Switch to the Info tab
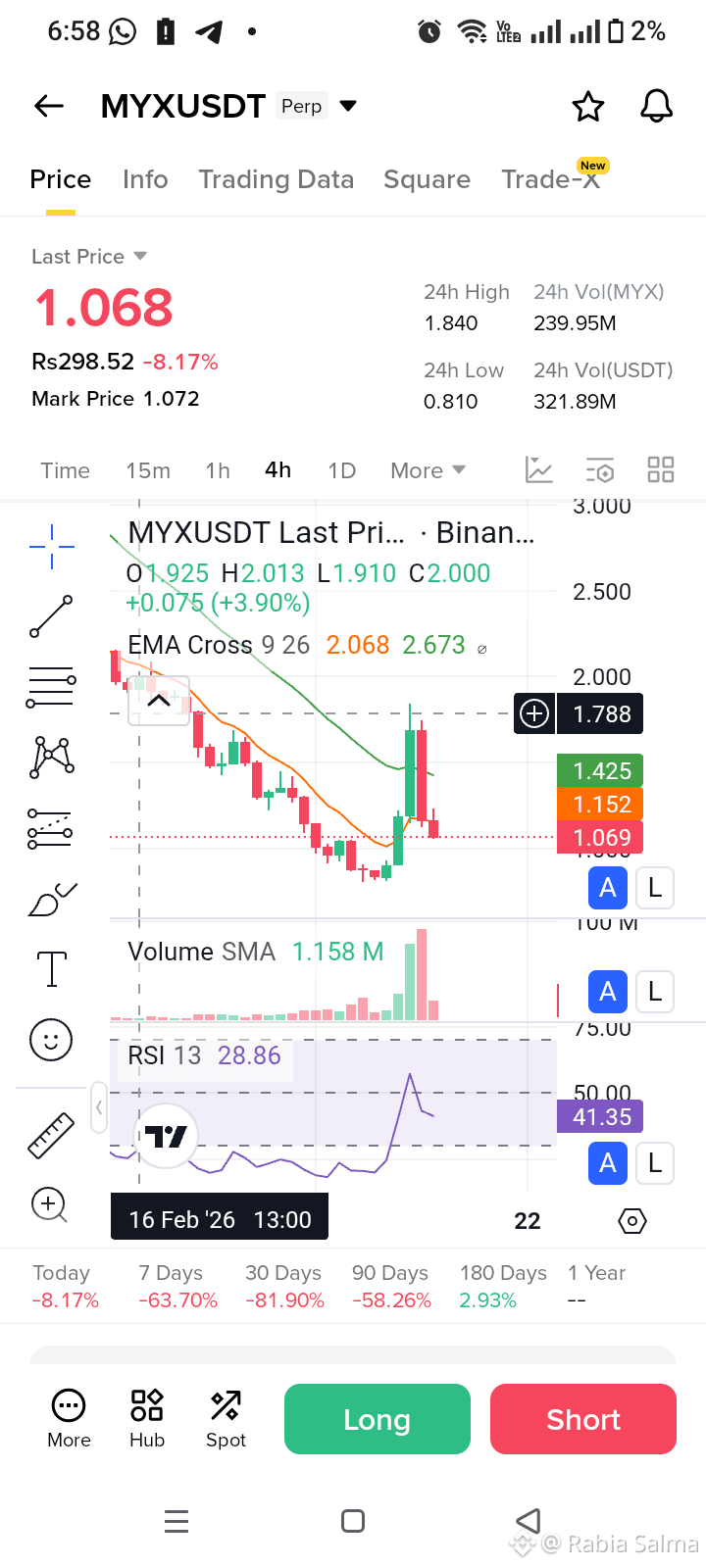 [x=145, y=179]
